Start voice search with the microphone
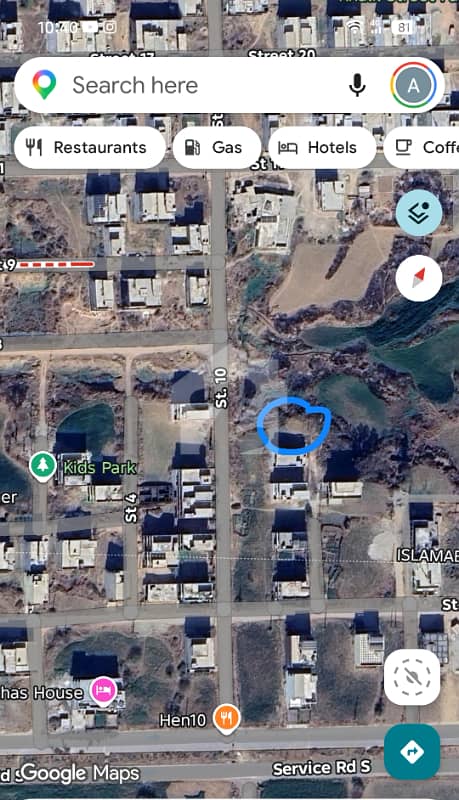 point(357,85)
